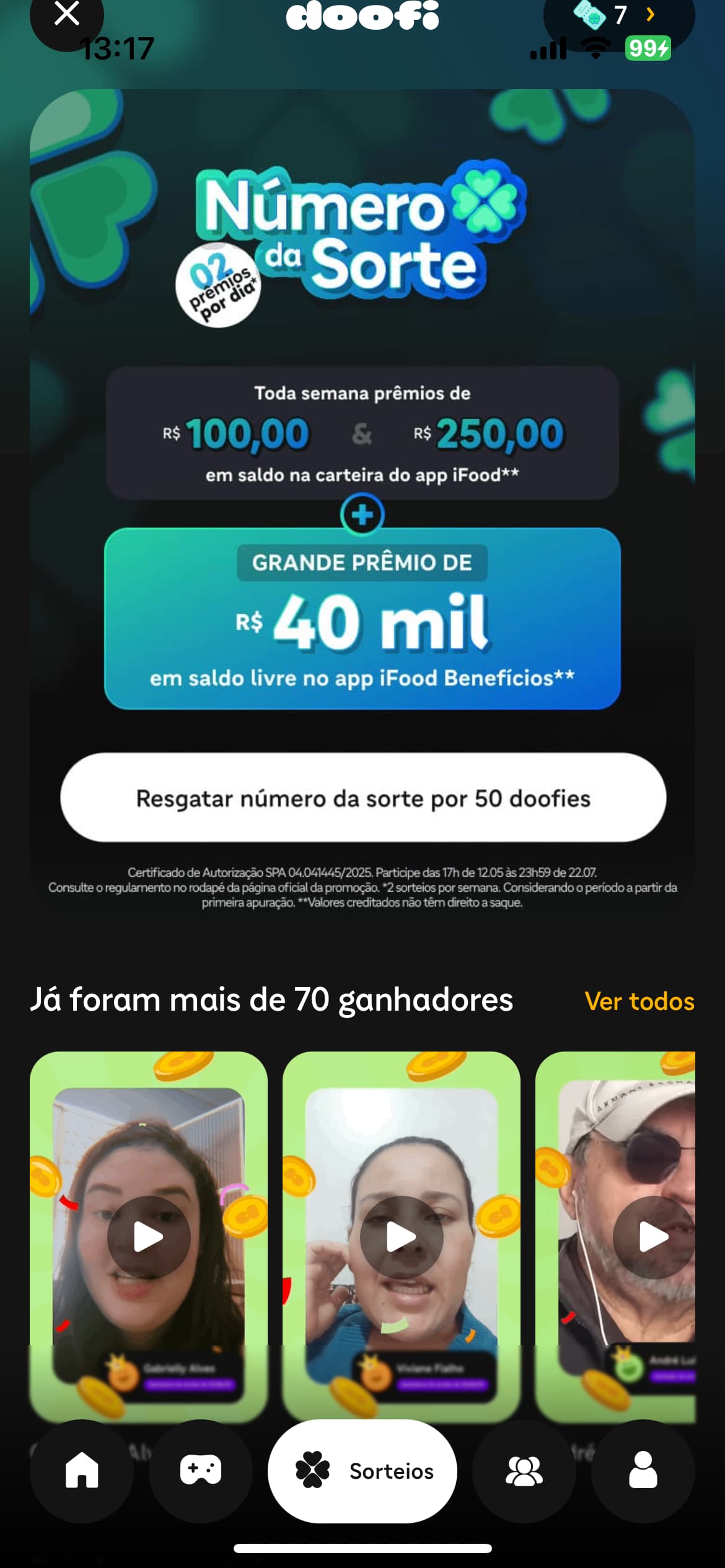This screenshot has width=725, height=1568.
Task: Go to the home tab
Action: pyautogui.click(x=82, y=1471)
